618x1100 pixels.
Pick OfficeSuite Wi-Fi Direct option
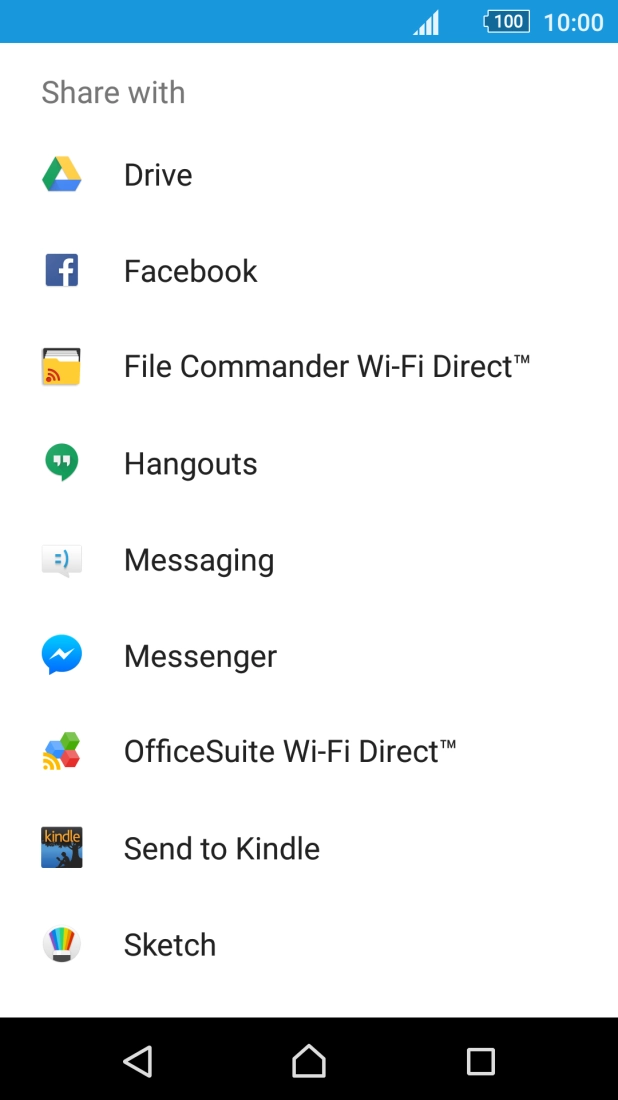point(309,752)
